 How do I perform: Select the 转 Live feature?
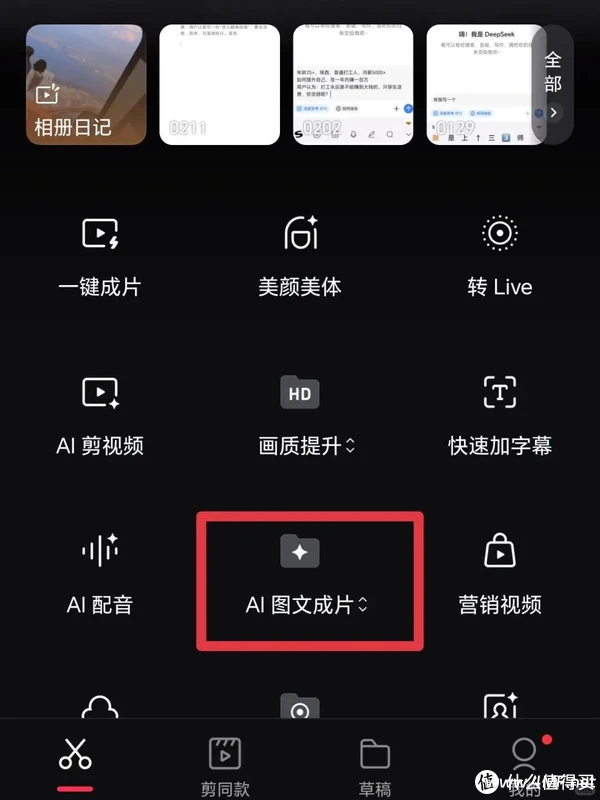(x=499, y=256)
